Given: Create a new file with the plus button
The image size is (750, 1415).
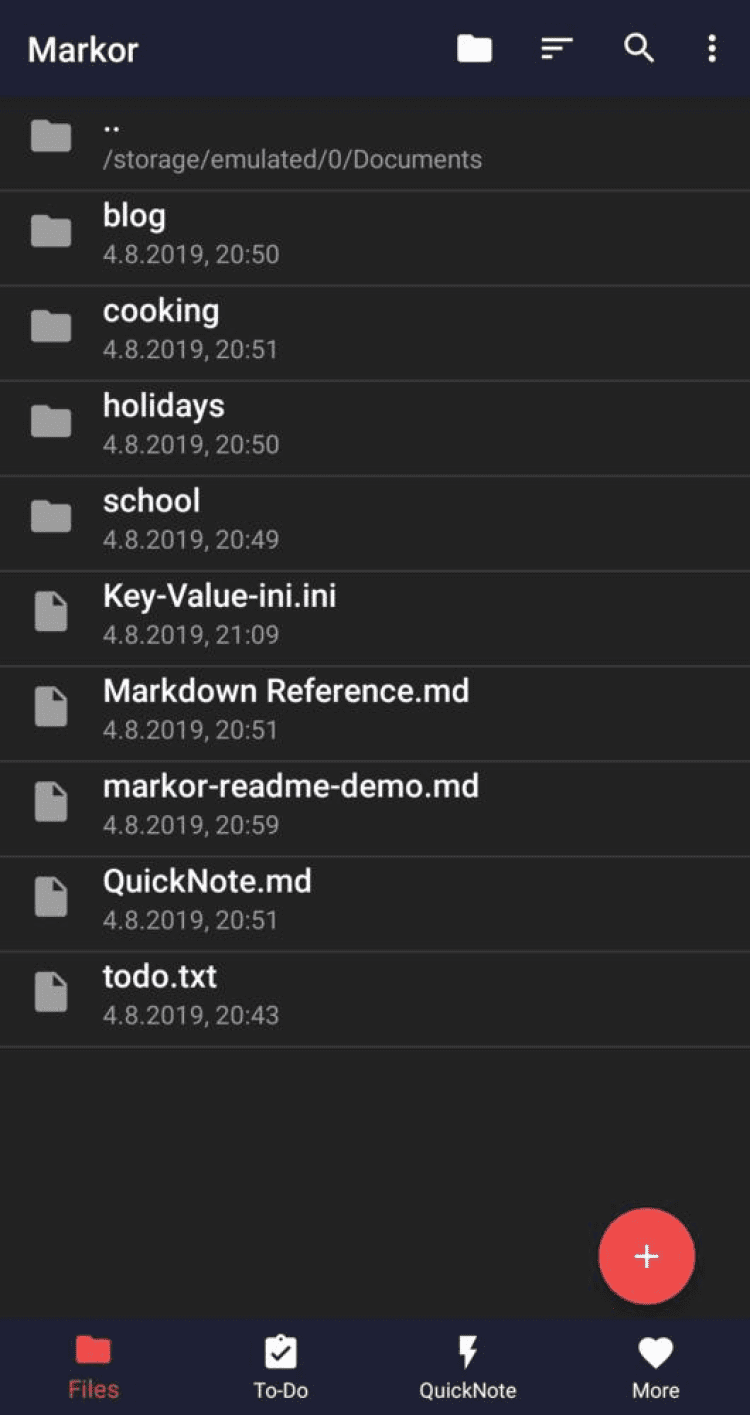Looking at the screenshot, I should (646, 1257).
